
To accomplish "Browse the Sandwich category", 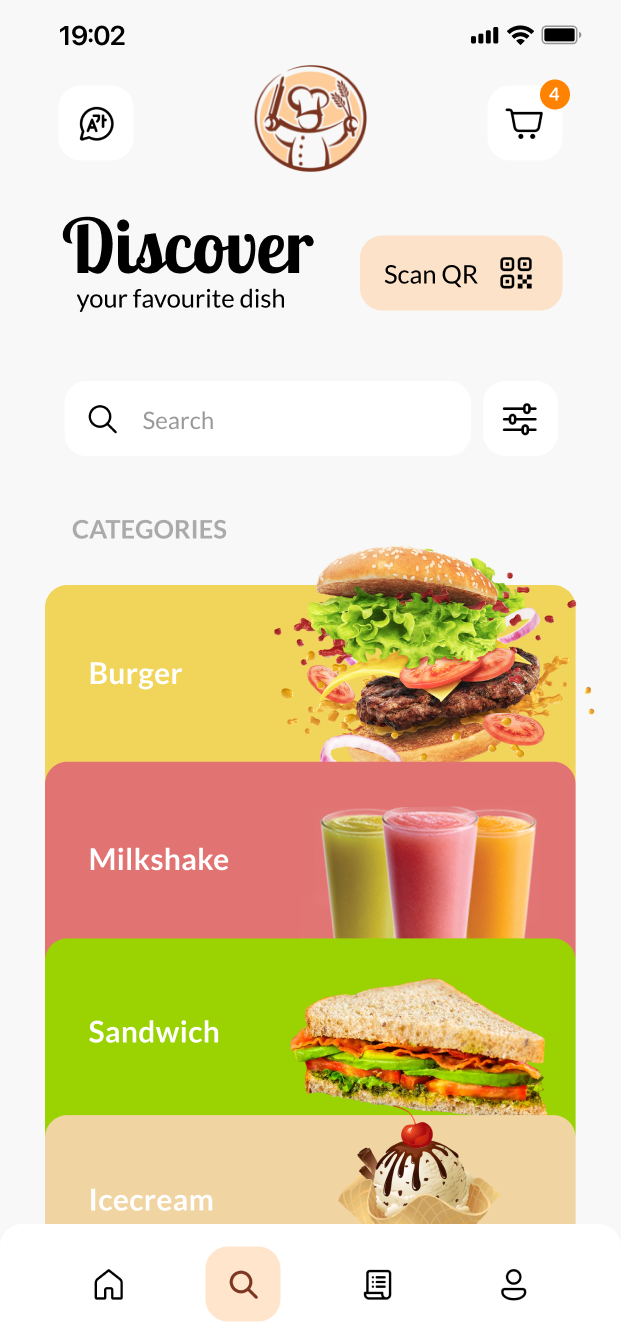I will 310,1030.
